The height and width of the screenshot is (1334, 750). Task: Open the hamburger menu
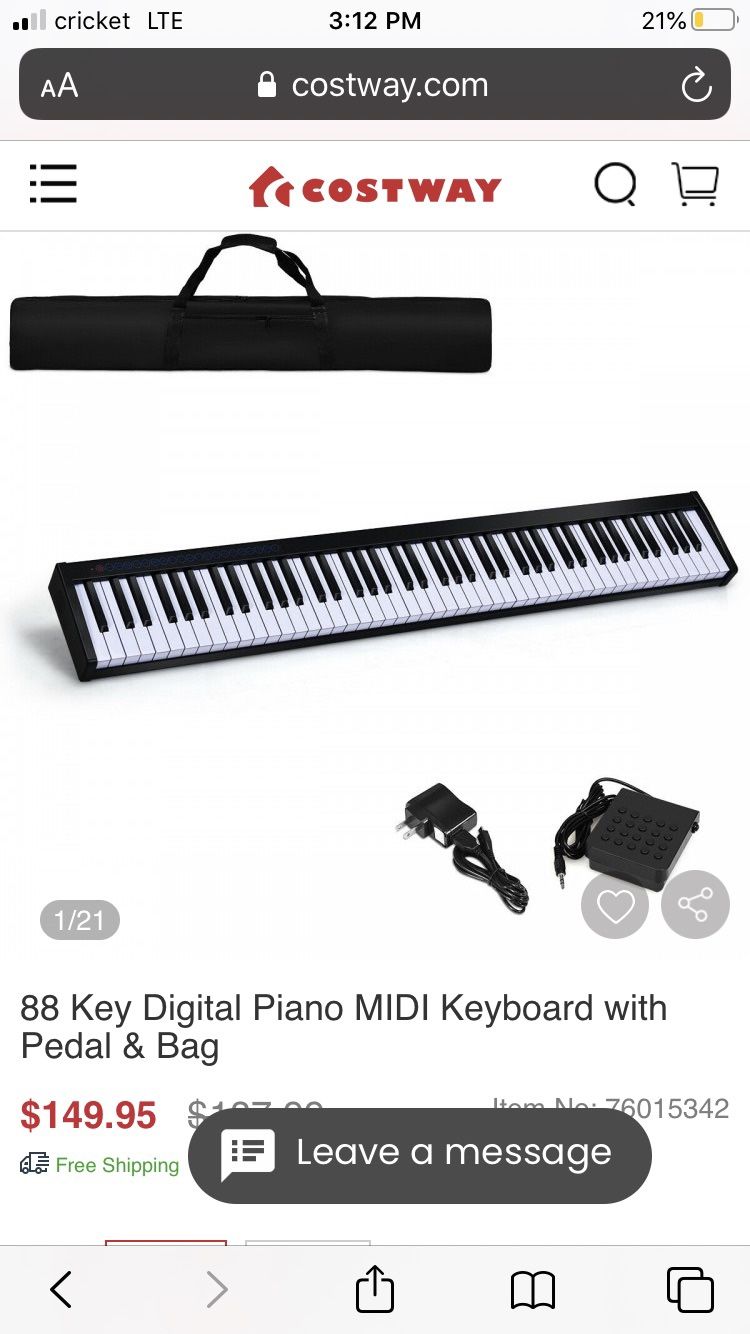(x=53, y=184)
